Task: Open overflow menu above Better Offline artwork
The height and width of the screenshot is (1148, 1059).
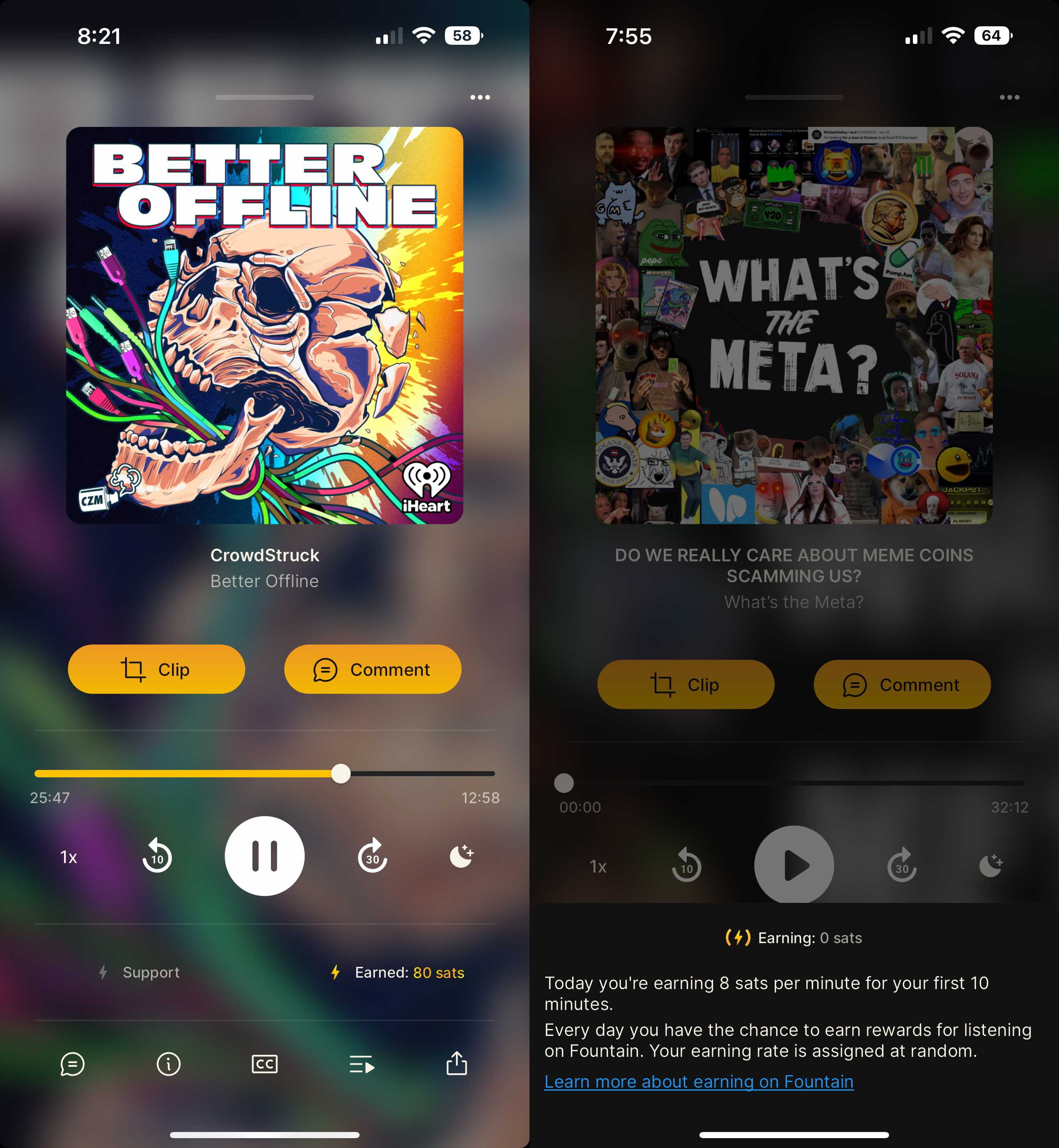Action: pos(480,97)
